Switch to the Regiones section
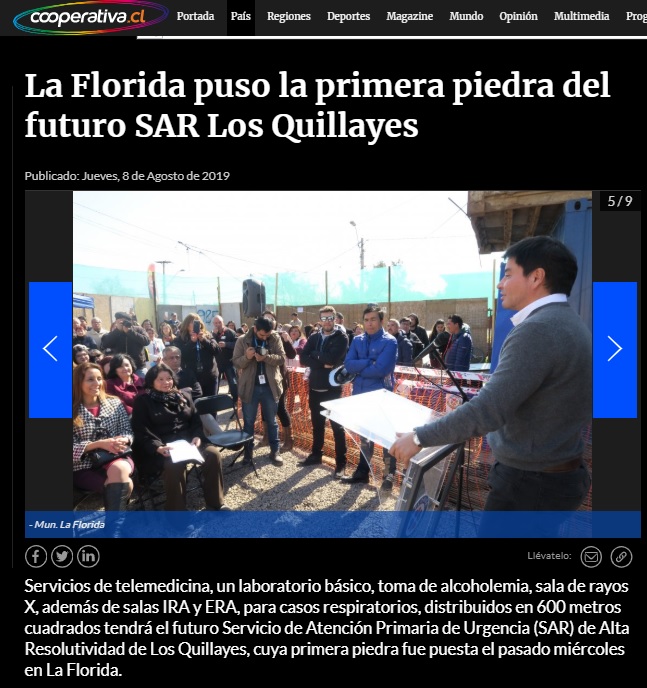This screenshot has width=647, height=688. 289,17
